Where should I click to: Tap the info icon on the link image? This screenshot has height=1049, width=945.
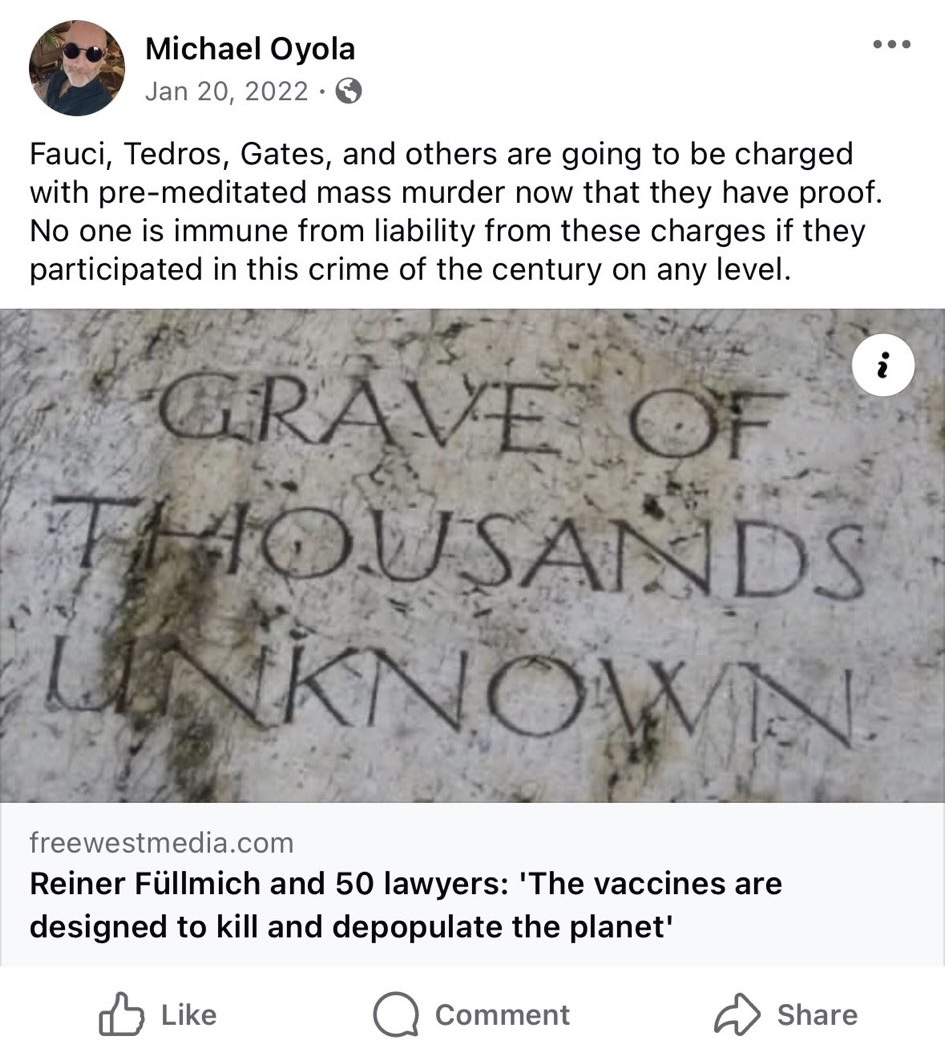pos(883,368)
